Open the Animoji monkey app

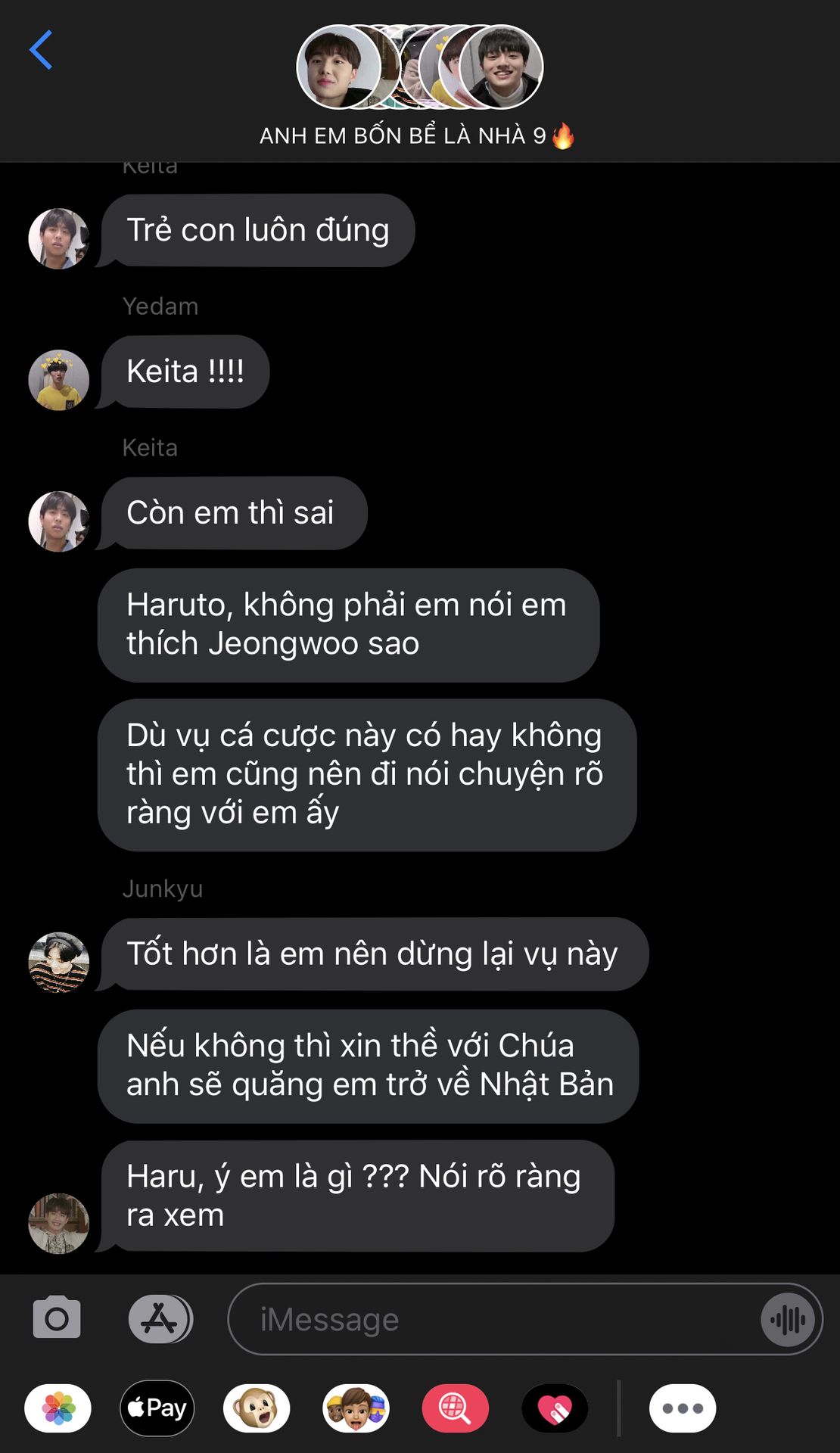pos(257,1408)
